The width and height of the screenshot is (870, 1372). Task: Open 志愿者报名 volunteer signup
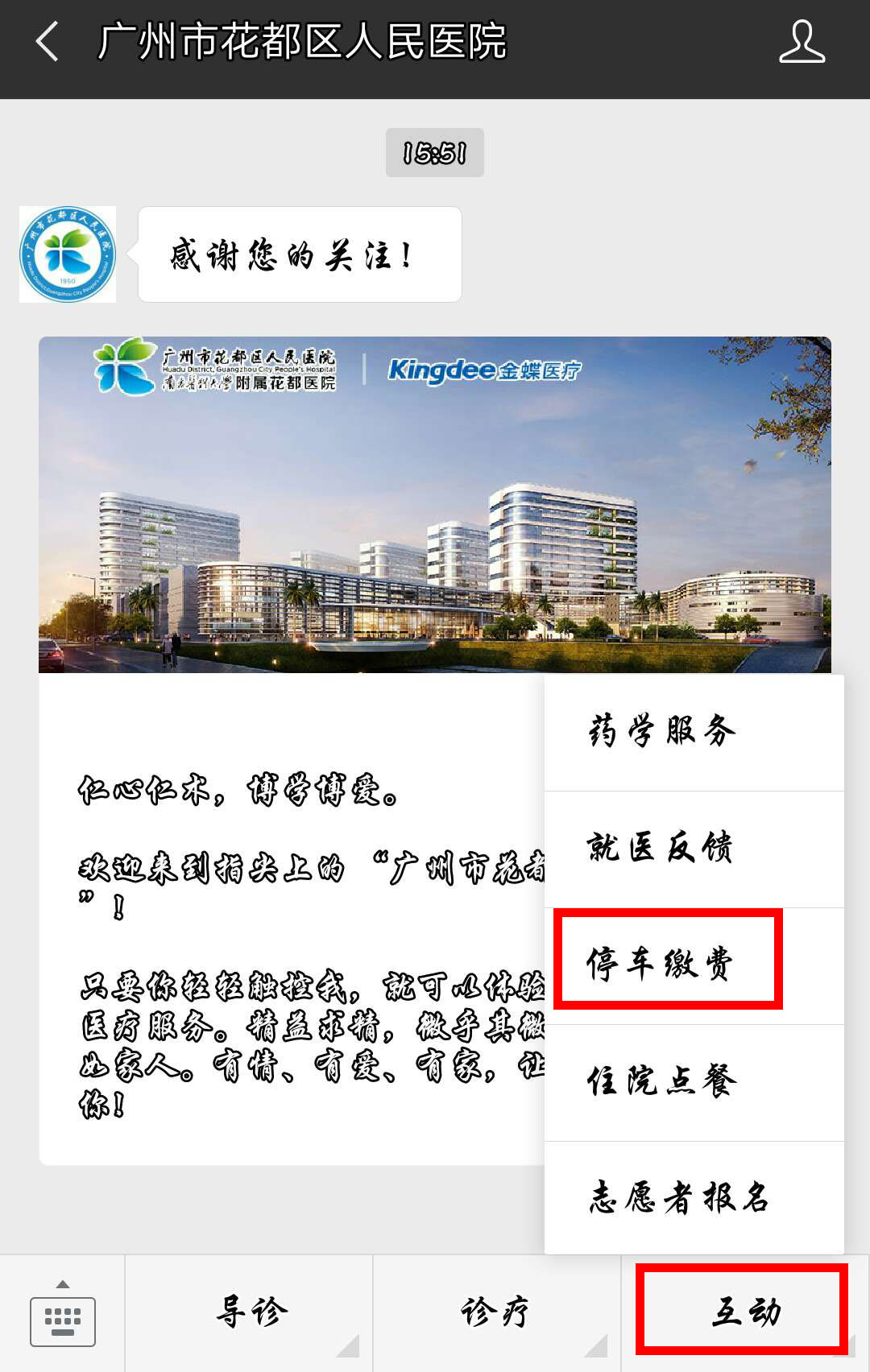coord(693,1197)
